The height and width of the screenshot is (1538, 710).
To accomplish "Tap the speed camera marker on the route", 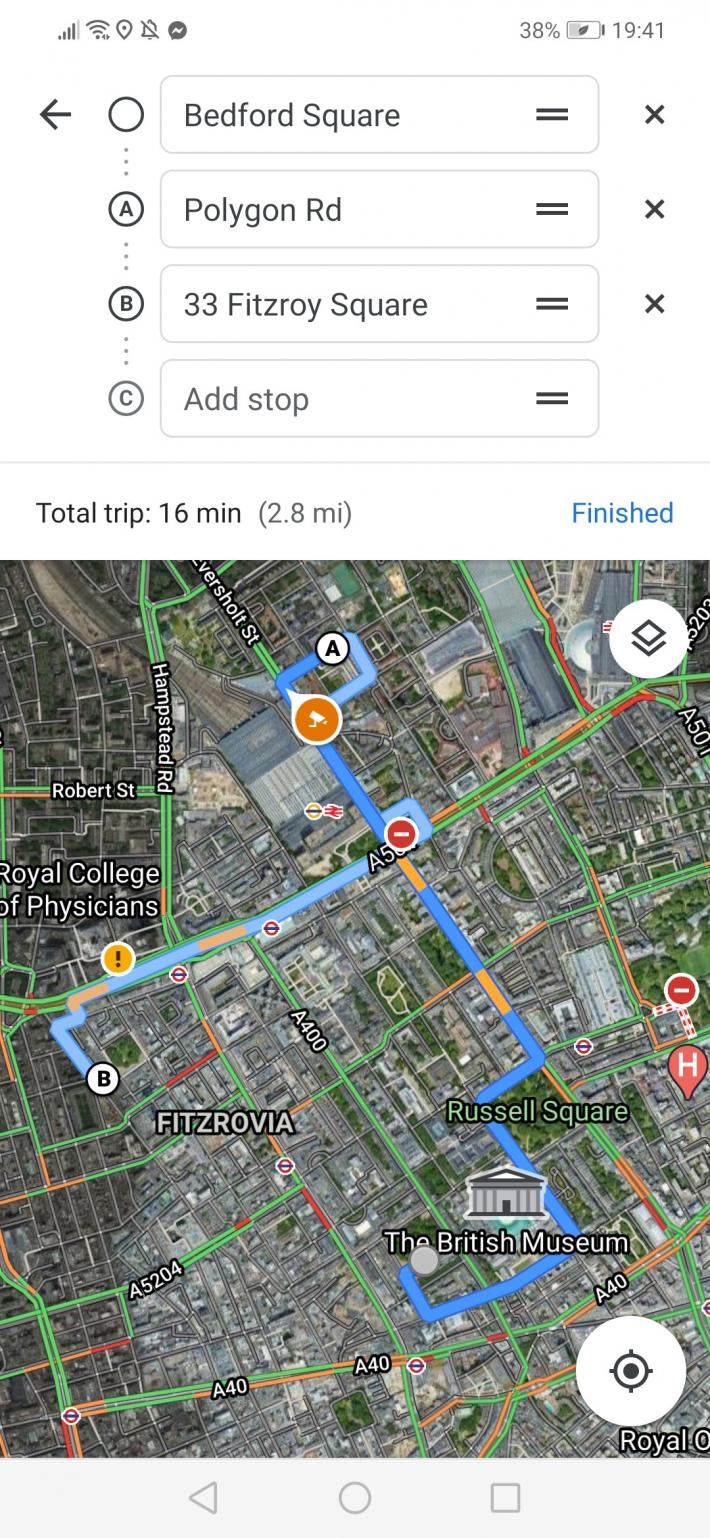I will [x=317, y=719].
